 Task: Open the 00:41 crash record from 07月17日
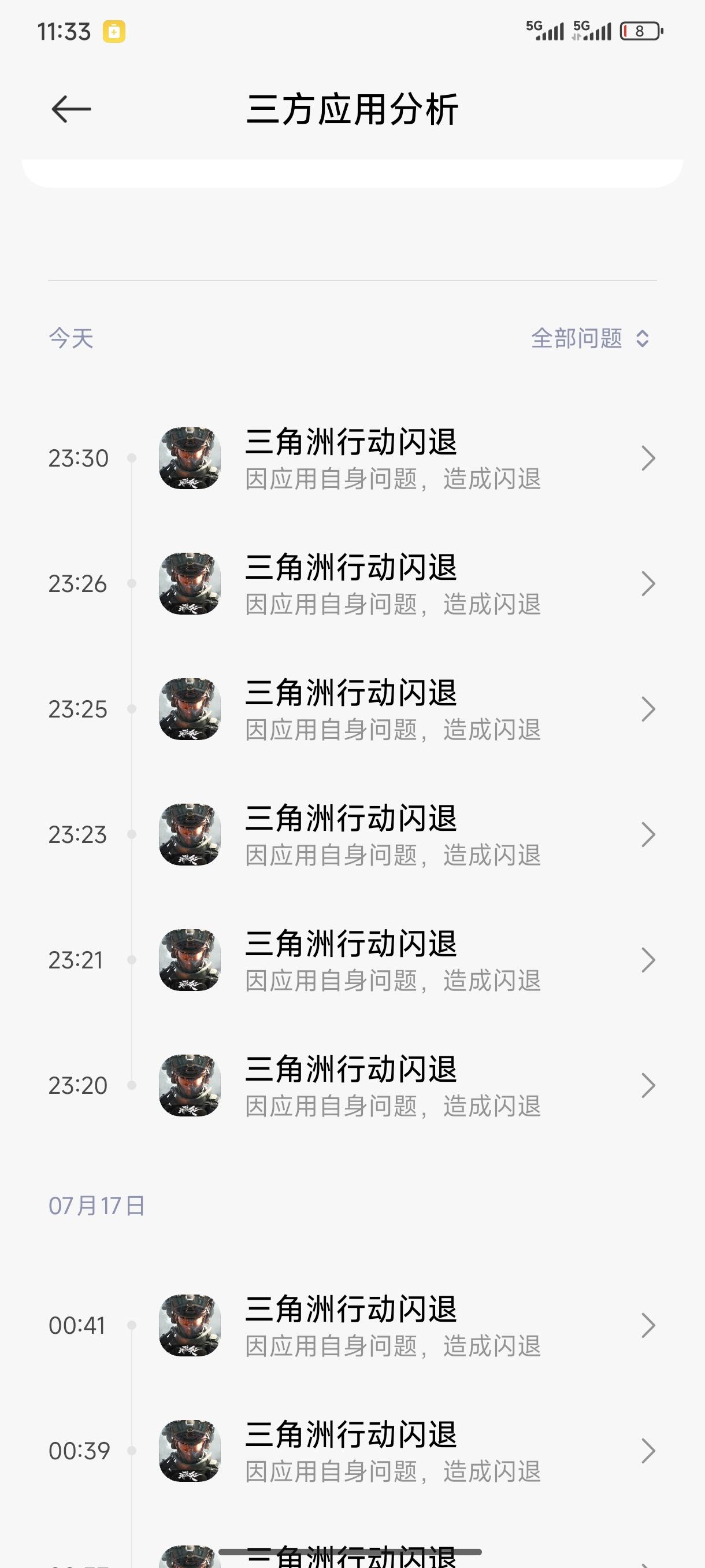pyautogui.click(x=392, y=1325)
